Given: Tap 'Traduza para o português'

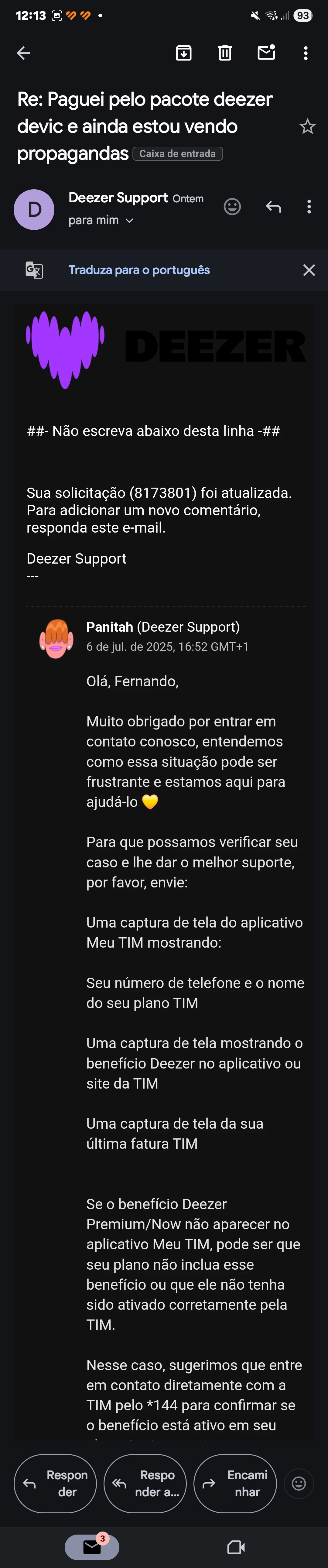Looking at the screenshot, I should click(x=139, y=270).
